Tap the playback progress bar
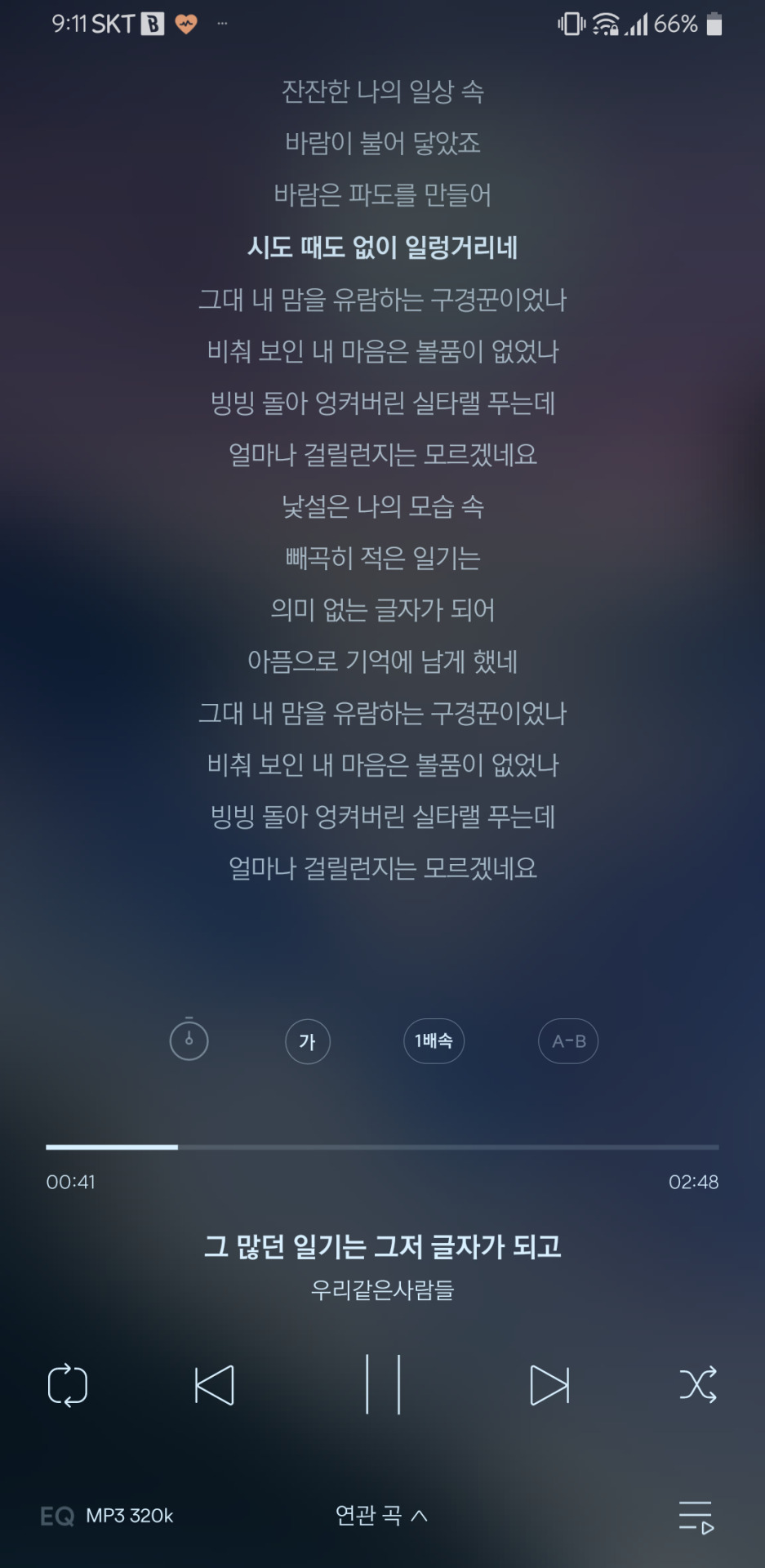This screenshot has height=1568, width=765. pyautogui.click(x=382, y=1147)
